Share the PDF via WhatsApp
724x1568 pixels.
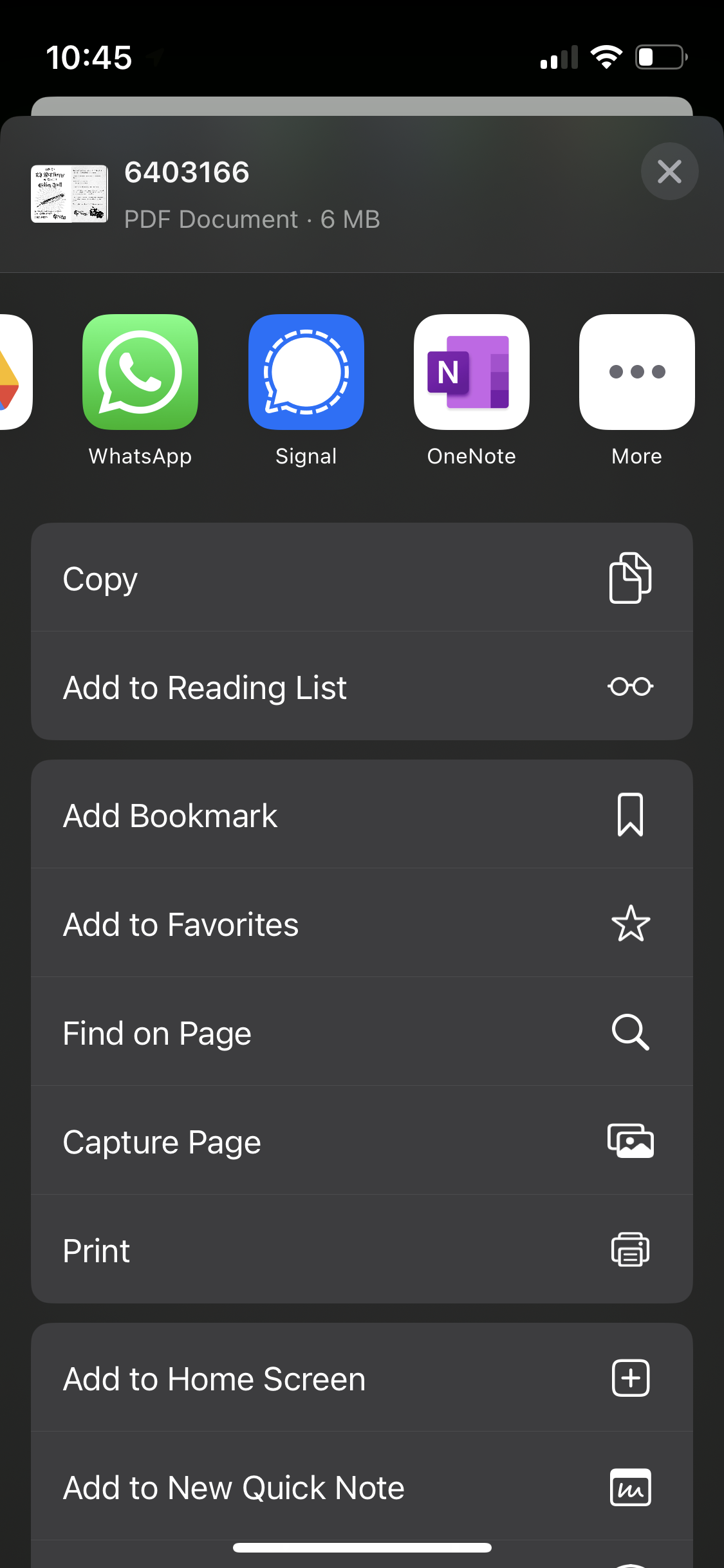click(x=140, y=372)
